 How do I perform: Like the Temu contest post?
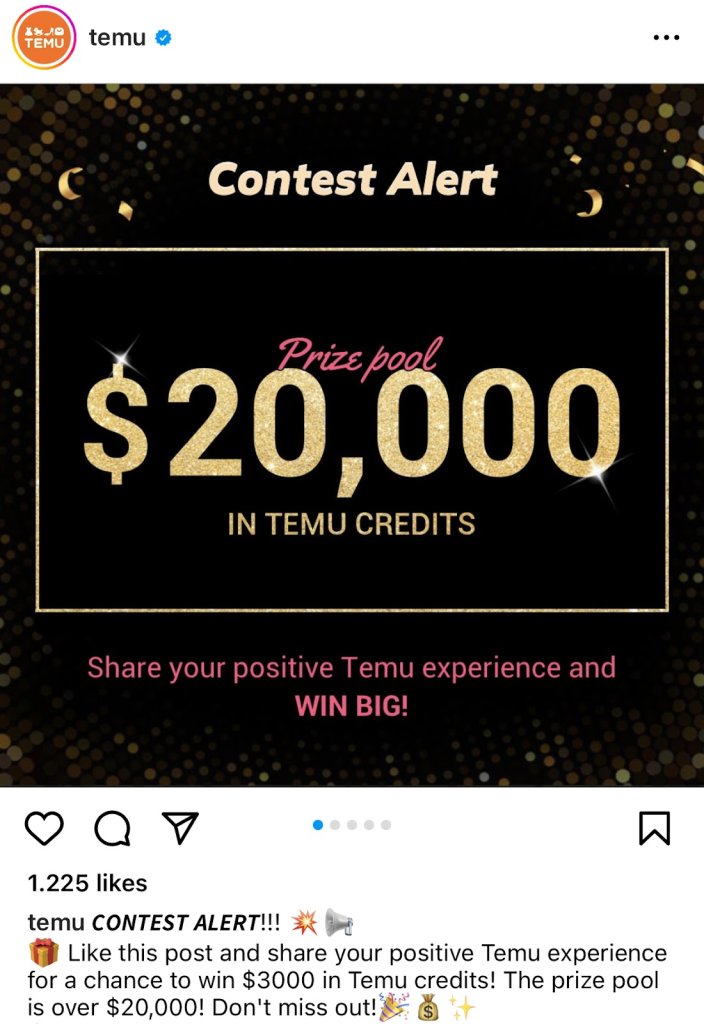click(44, 827)
